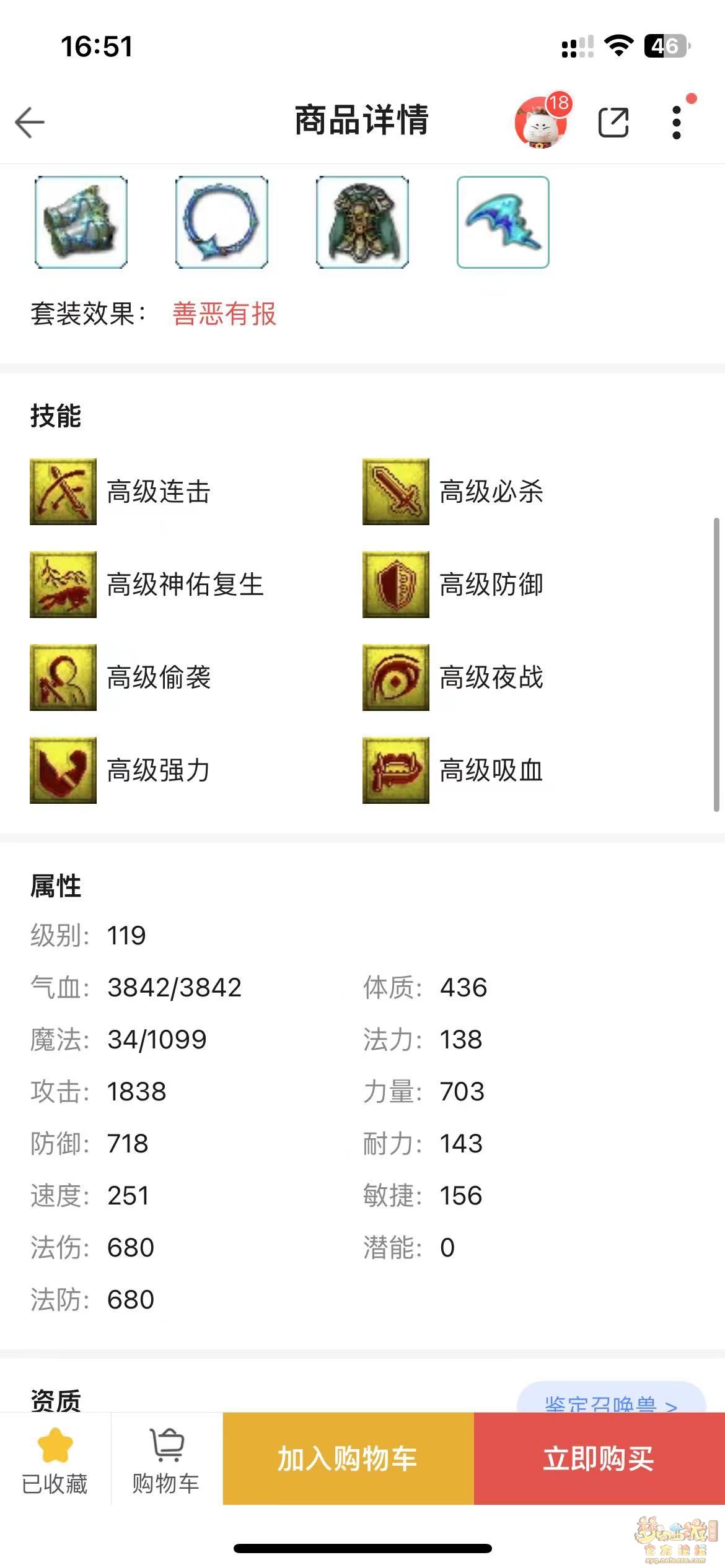Add the item with 加入购物车
Image resolution: width=725 pixels, height=1568 pixels.
click(348, 1458)
